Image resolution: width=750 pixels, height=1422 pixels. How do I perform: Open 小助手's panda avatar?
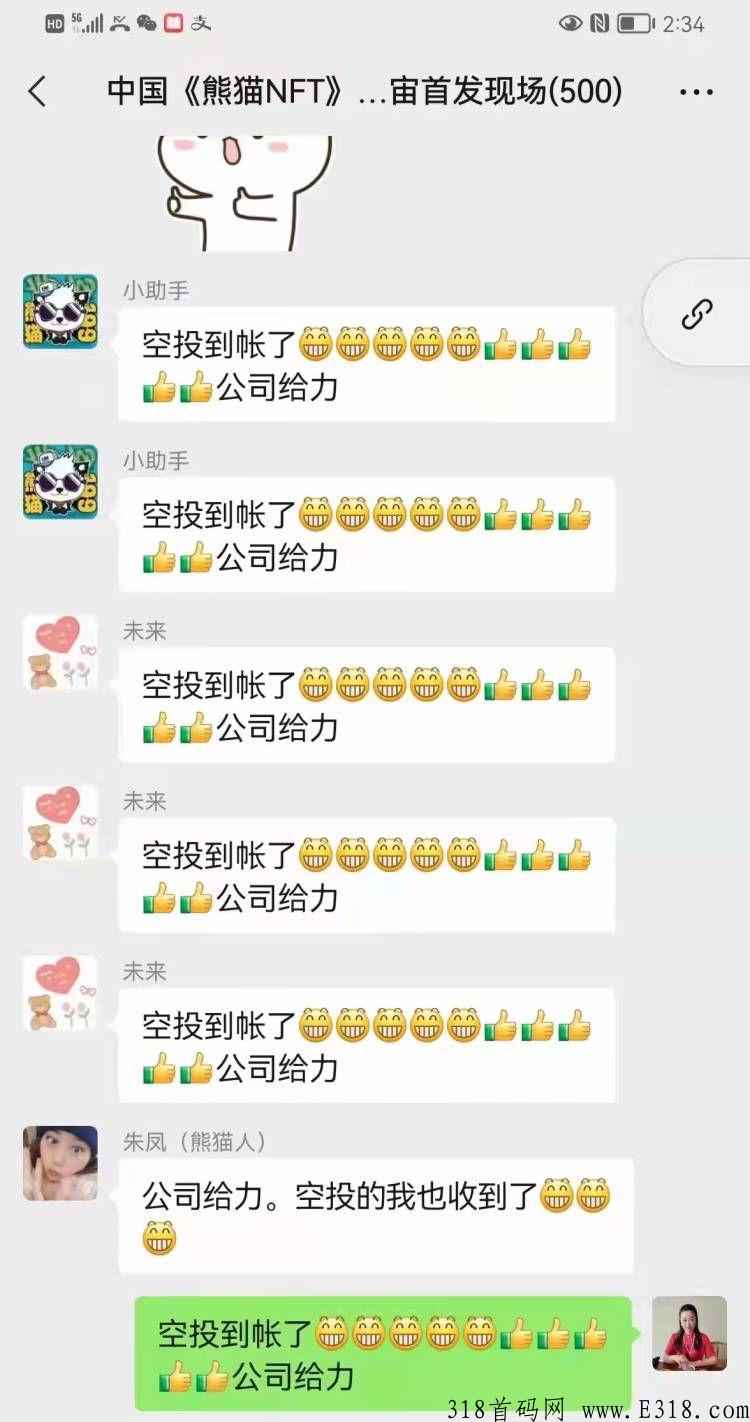57,310
